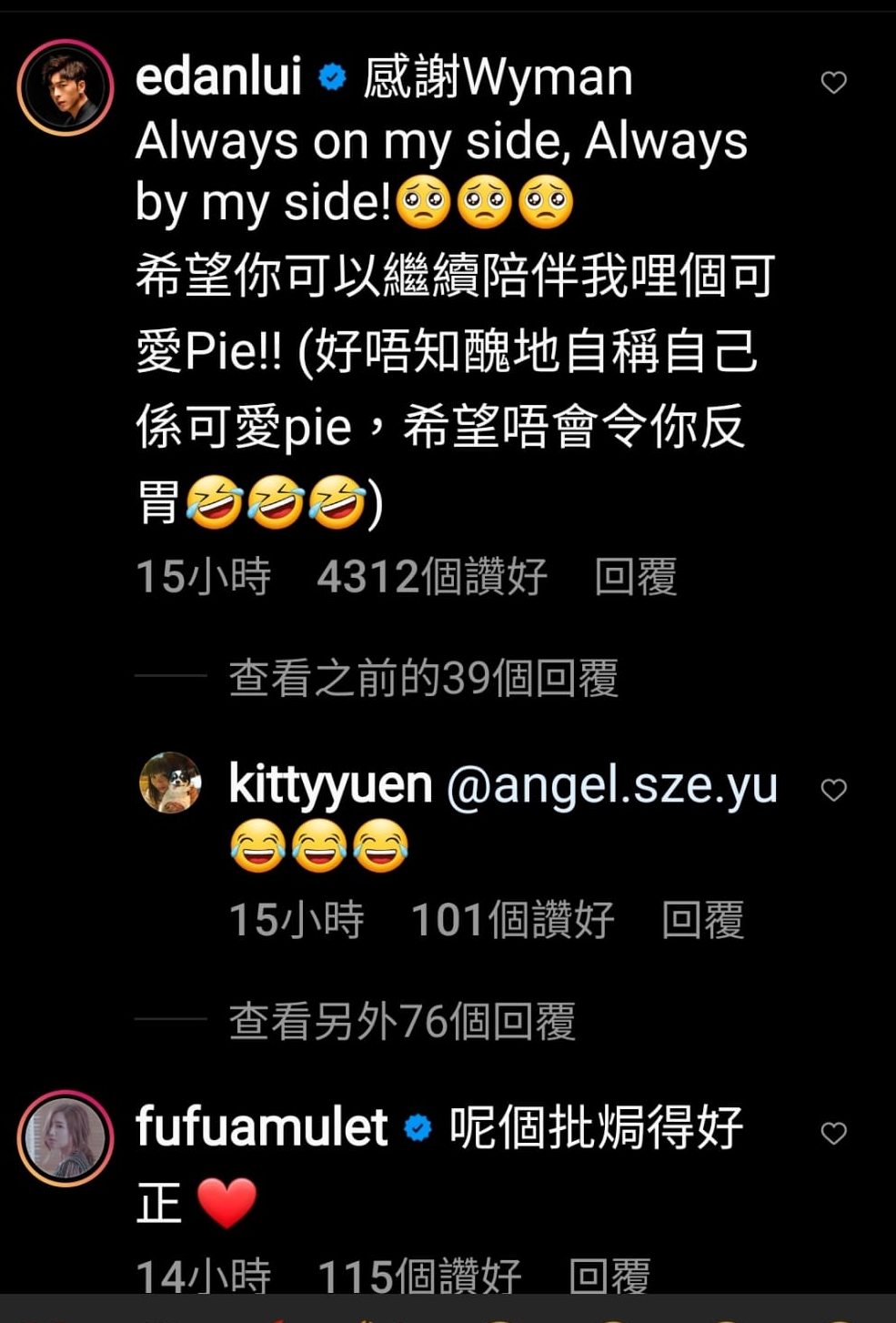Click fufuamulet's blue verification checkmark
This screenshot has width=896, height=1323.
click(x=417, y=1128)
